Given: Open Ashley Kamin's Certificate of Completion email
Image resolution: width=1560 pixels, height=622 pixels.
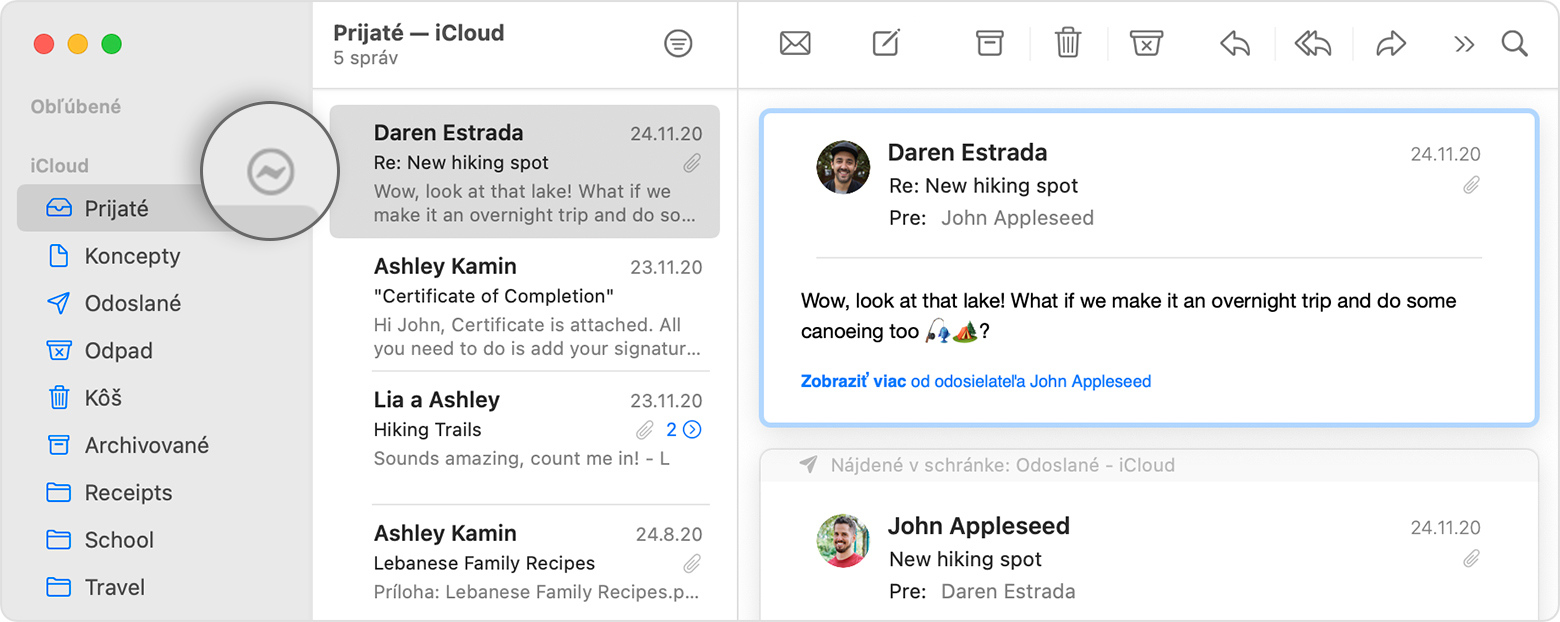Looking at the screenshot, I should (x=538, y=308).
